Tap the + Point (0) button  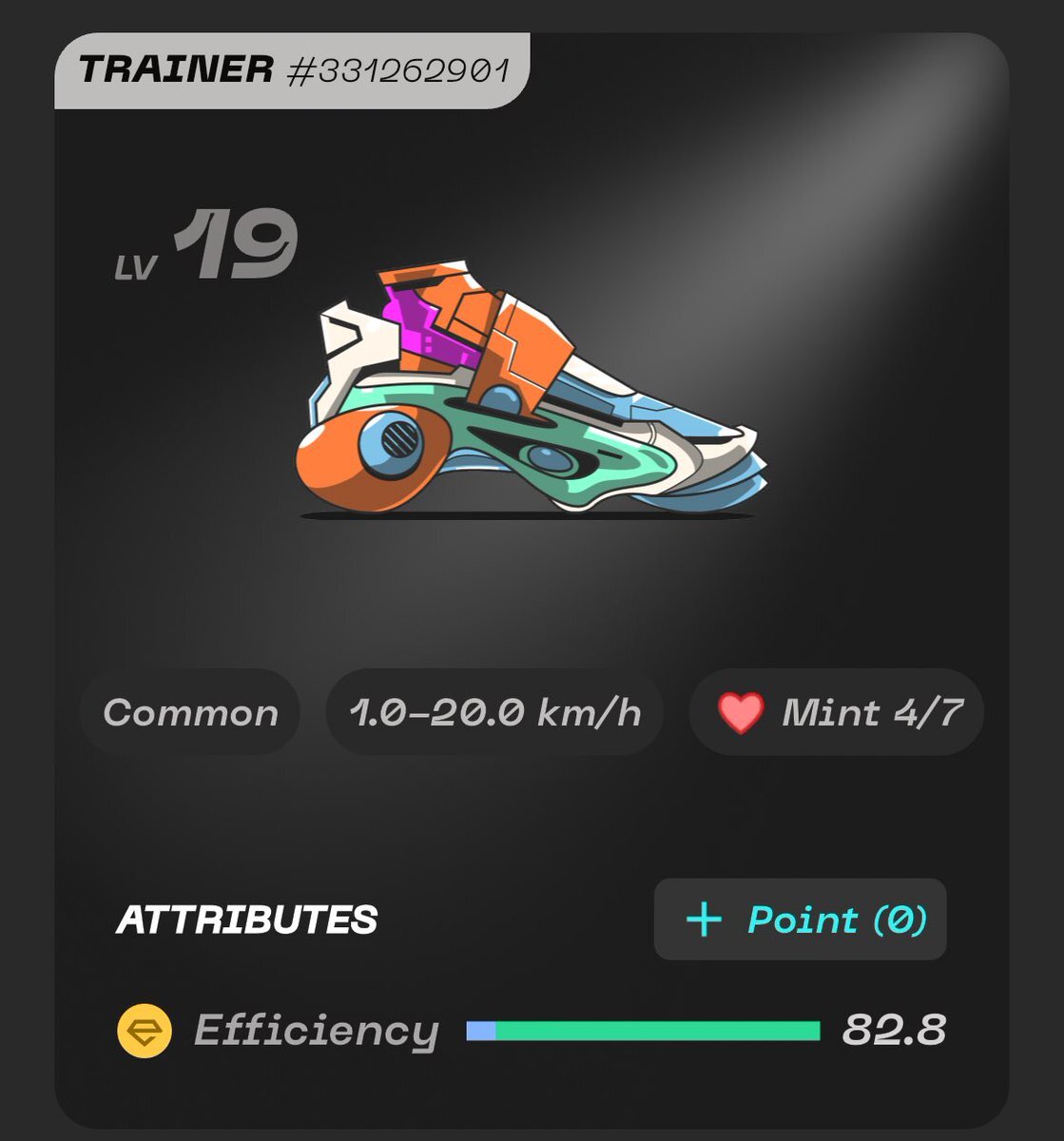pyautogui.click(x=800, y=919)
